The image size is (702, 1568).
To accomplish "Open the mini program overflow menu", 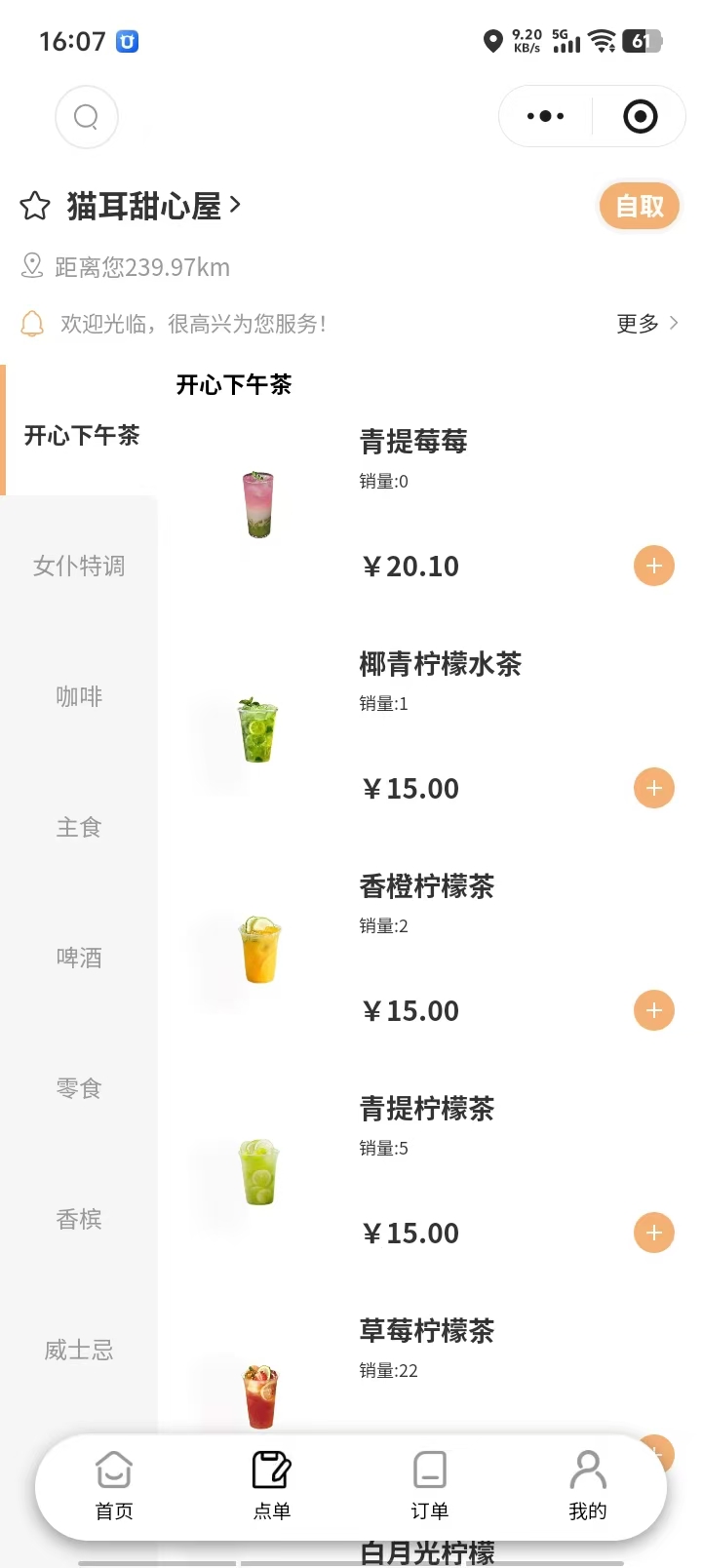I will point(545,117).
